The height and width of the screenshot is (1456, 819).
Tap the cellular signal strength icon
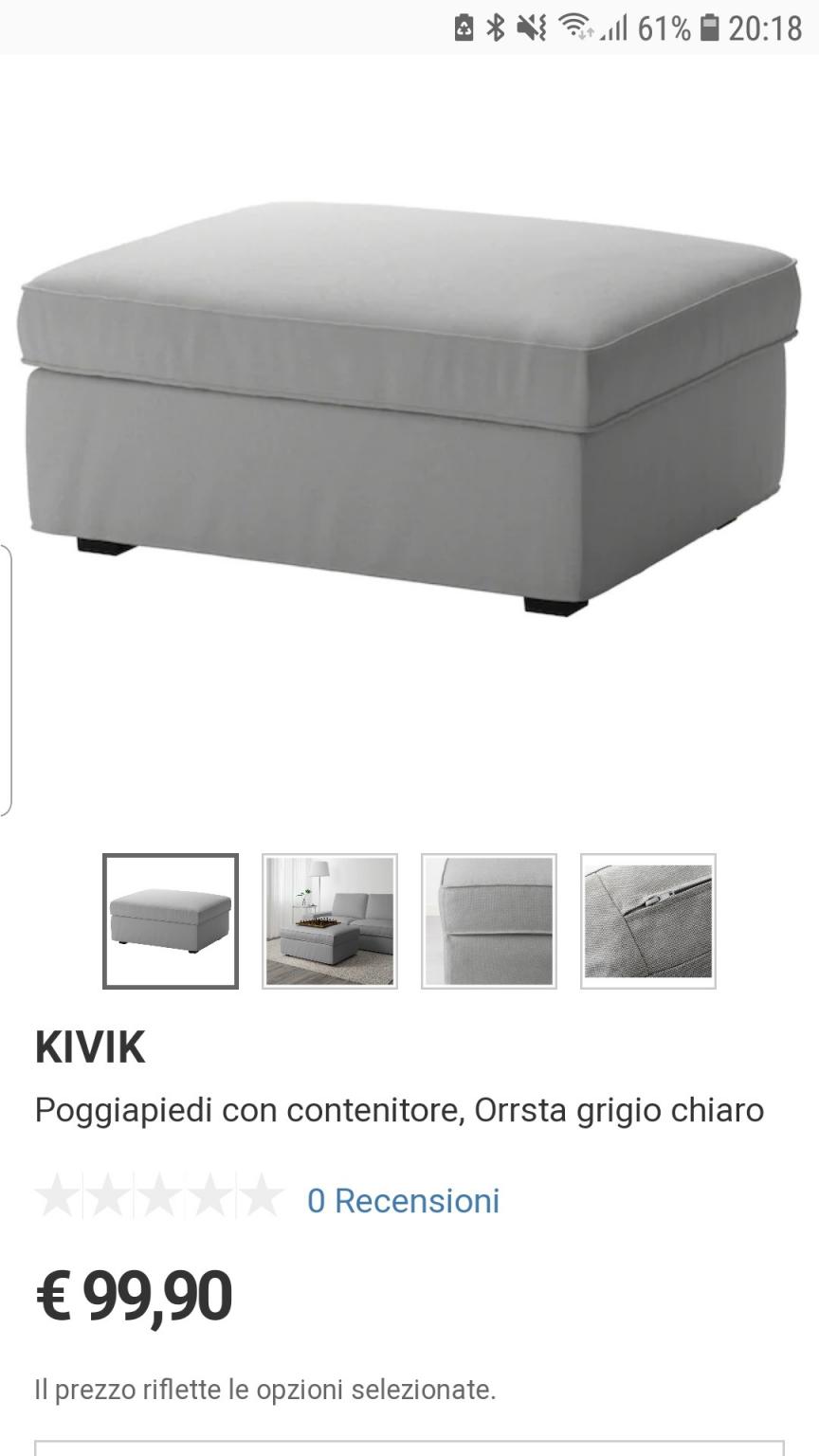tap(614, 30)
